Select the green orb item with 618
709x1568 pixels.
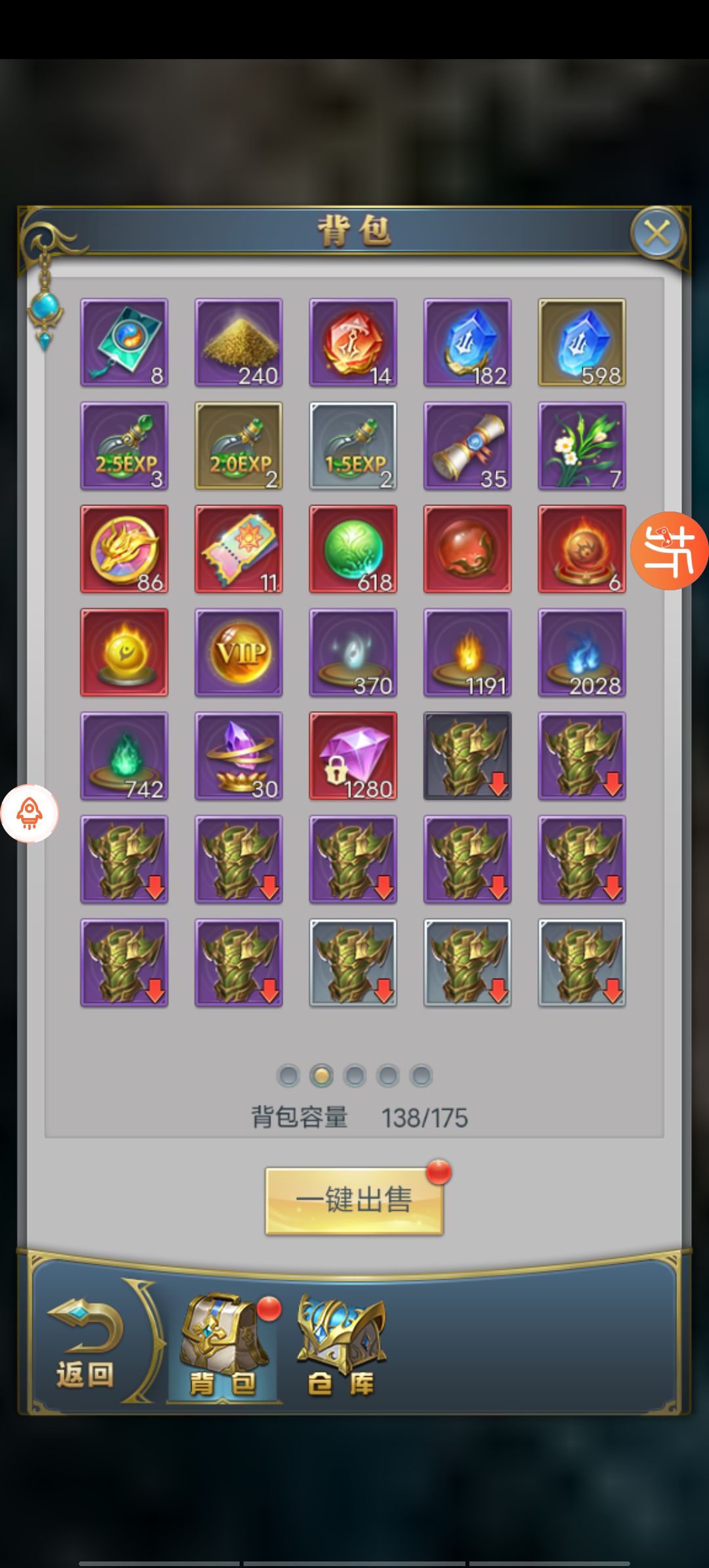[x=353, y=549]
